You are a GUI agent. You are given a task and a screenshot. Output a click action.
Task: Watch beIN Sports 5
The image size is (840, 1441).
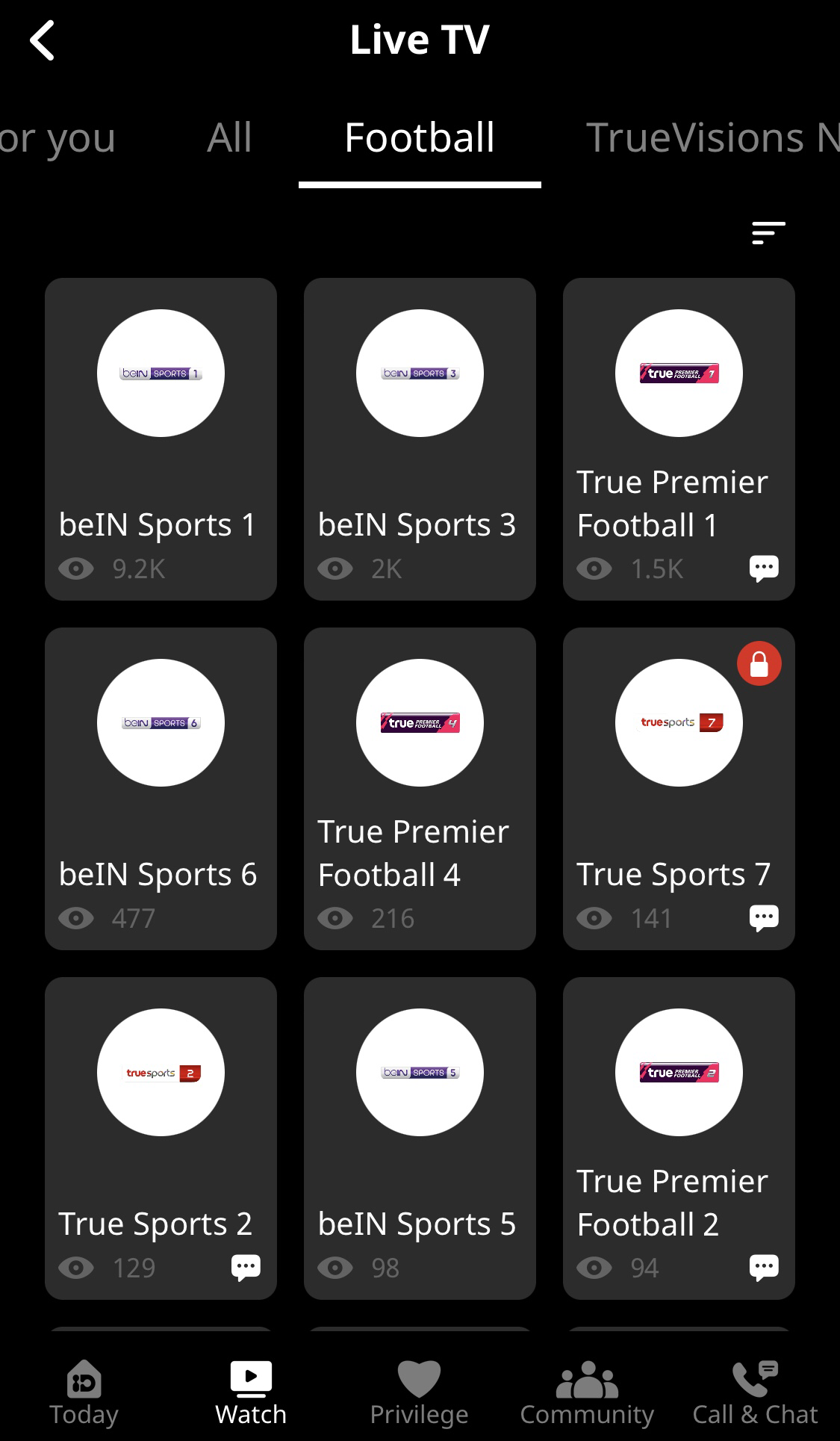tap(420, 1138)
